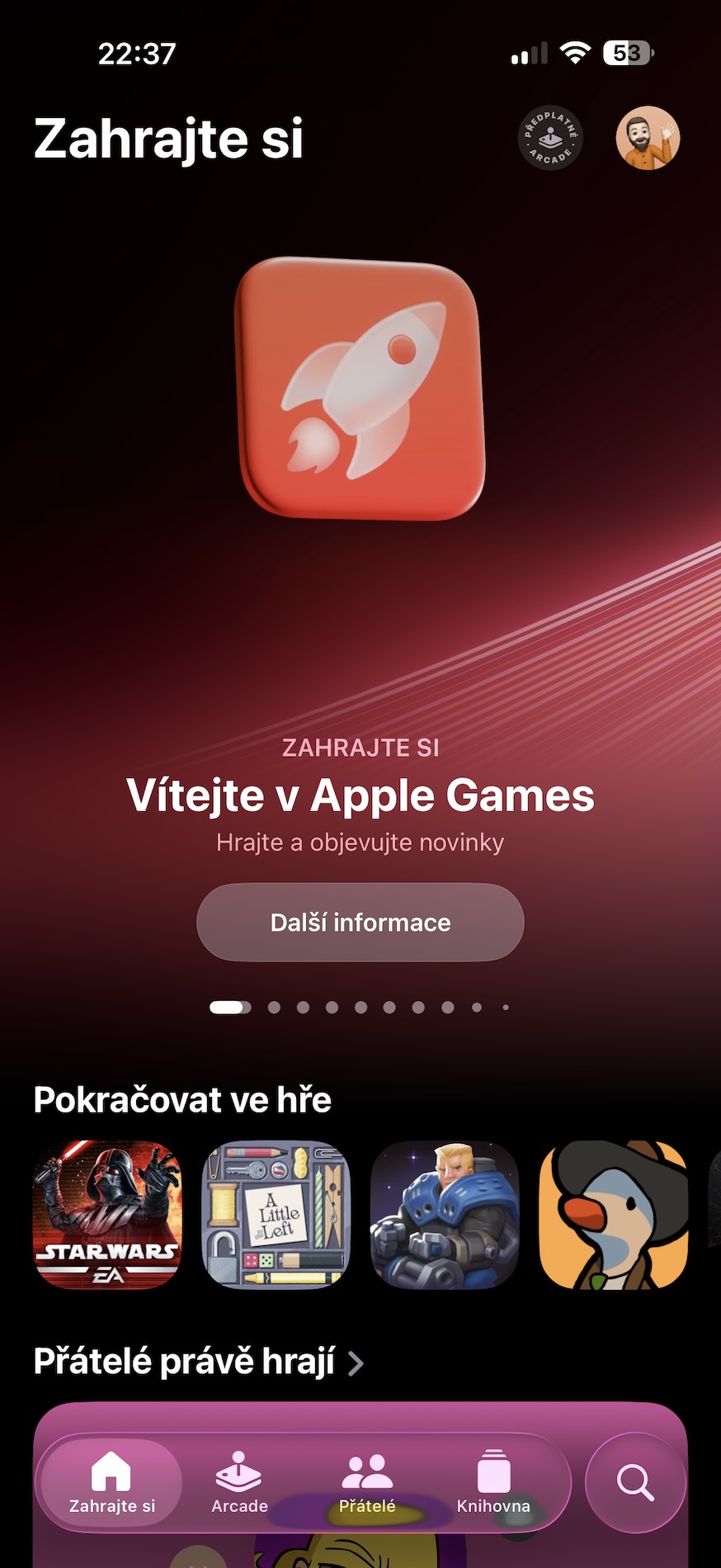Viewport: 721px width, 1568px height.
Task: Tap the carousel page indicator dots
Action: (x=360, y=1007)
